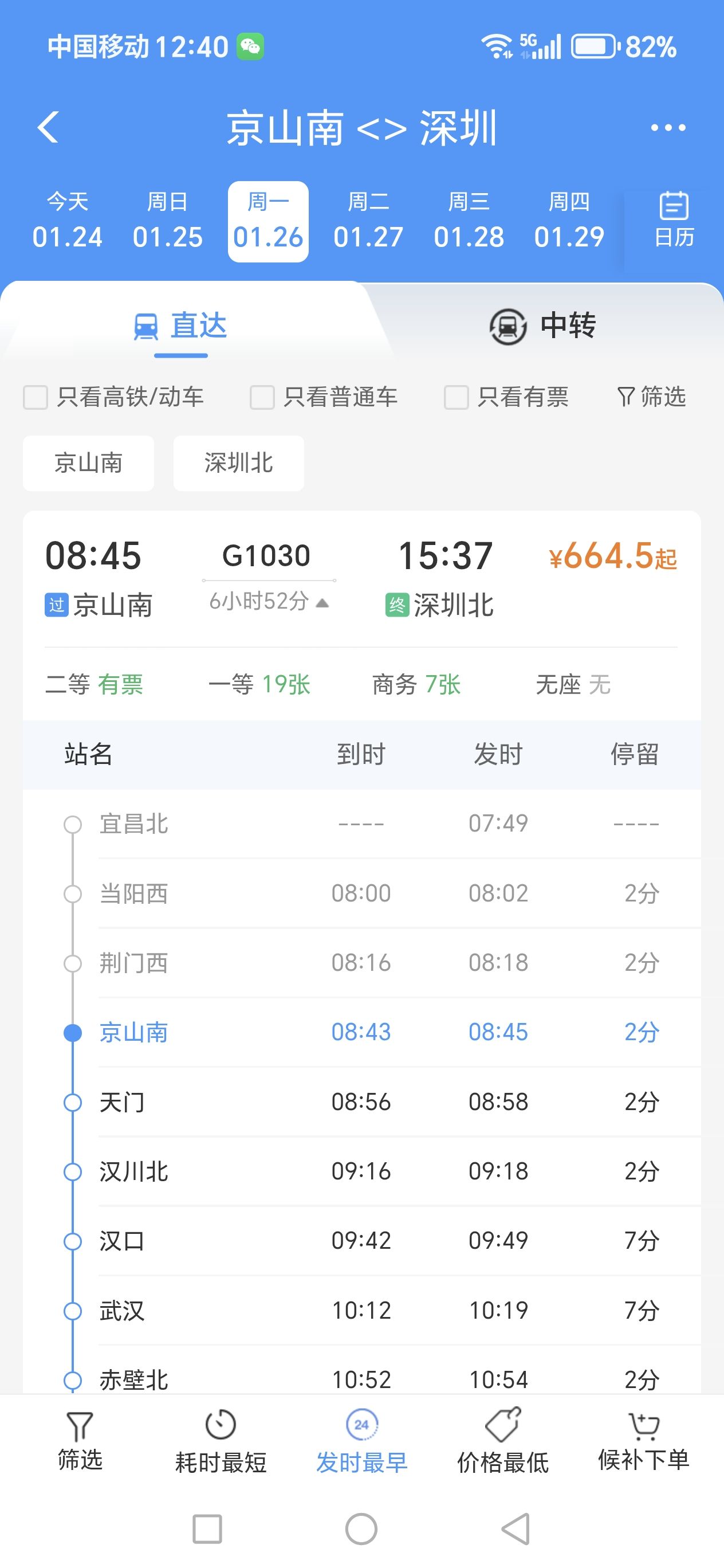Switch to the 中转 transfer tab
Screen dimensions: 724x1568
pyautogui.click(x=542, y=326)
